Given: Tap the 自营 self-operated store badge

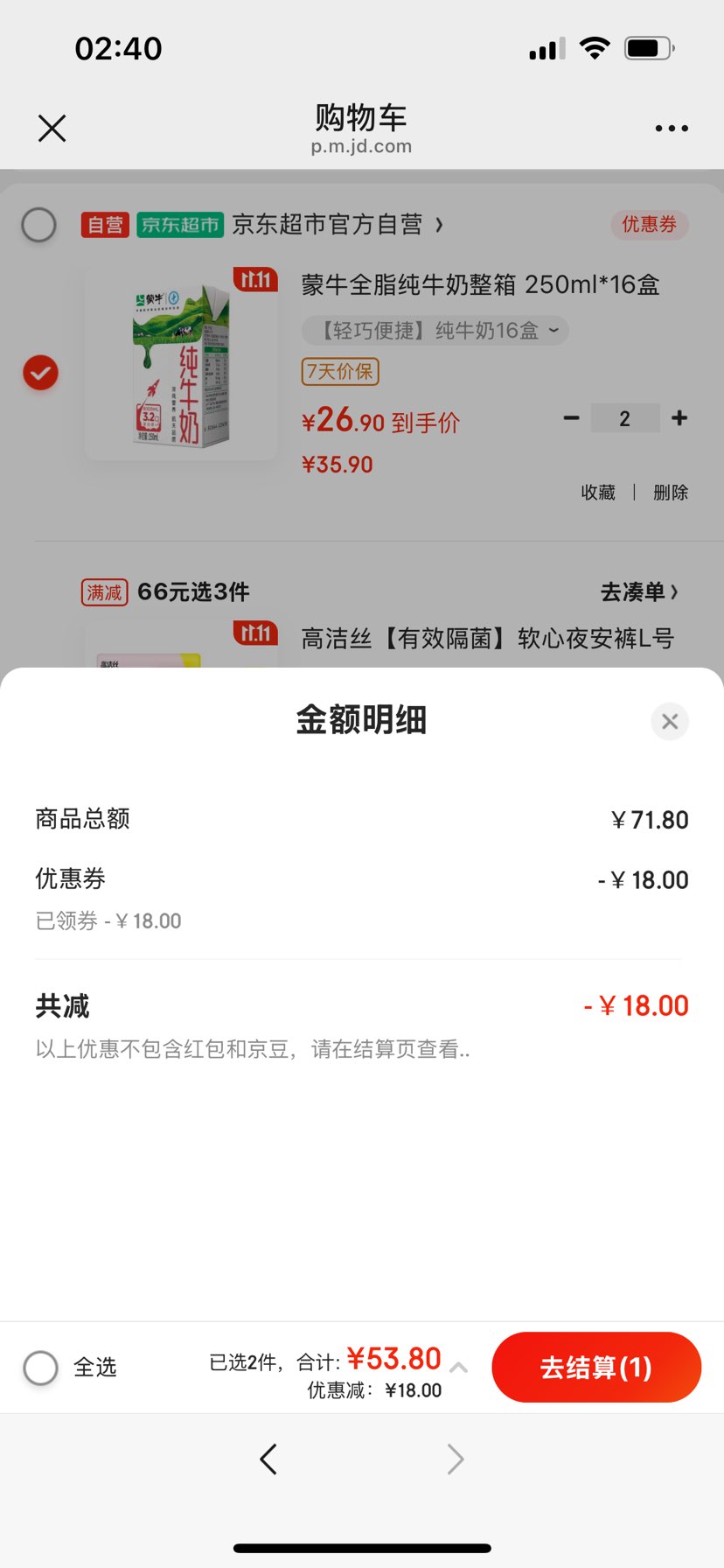Looking at the screenshot, I should click(105, 225).
